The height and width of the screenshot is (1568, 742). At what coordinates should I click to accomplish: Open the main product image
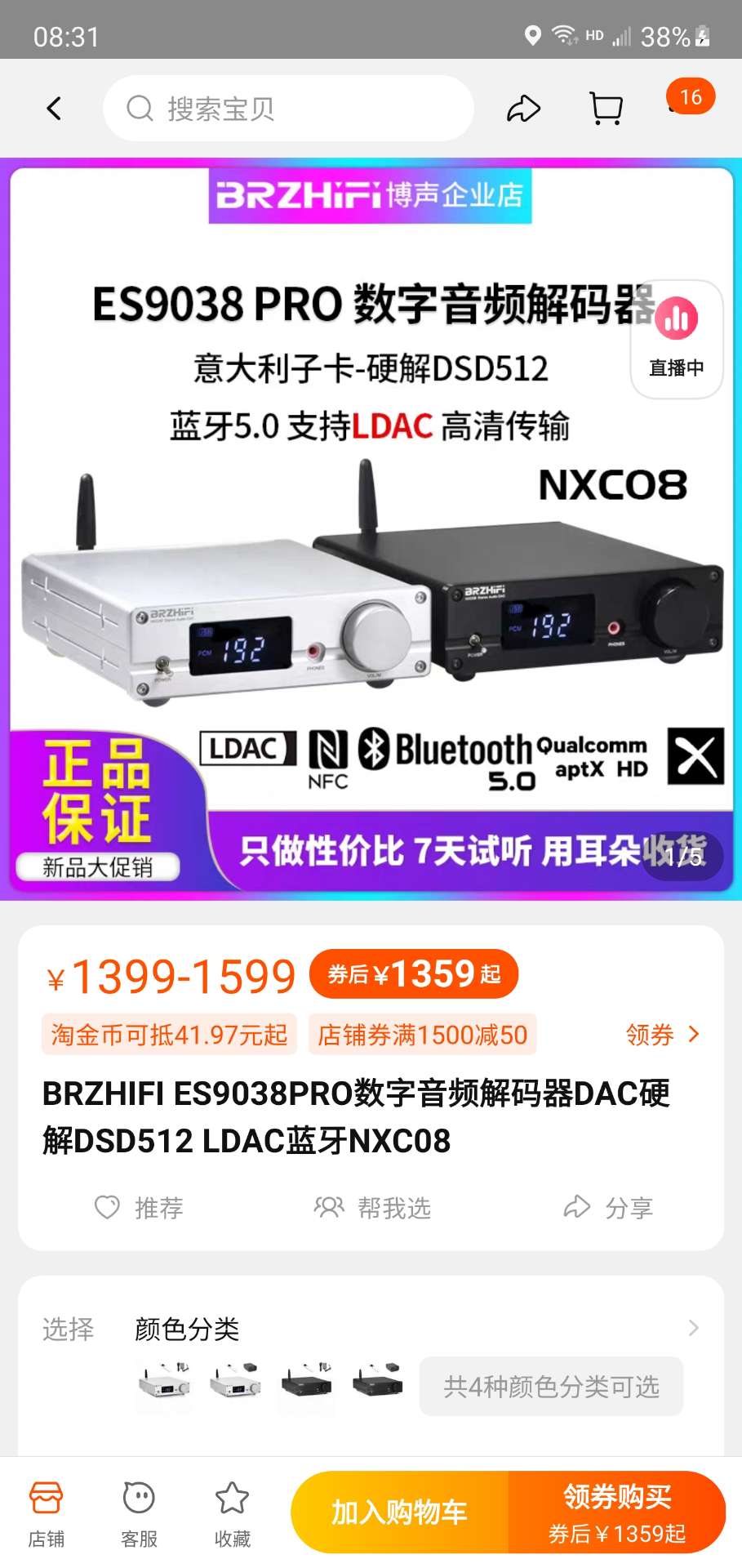tap(371, 572)
